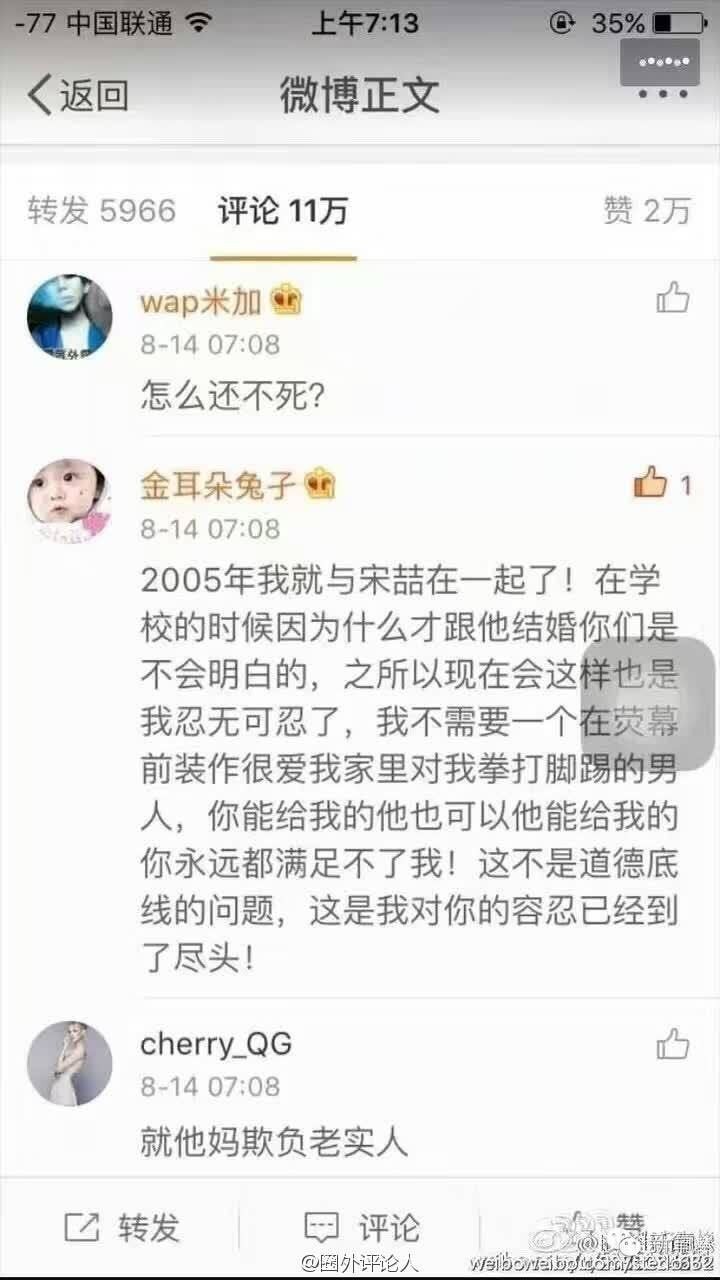Viewport: 720px width, 1280px height.
Task: Open the avatar of wap米加
Action: (69, 318)
